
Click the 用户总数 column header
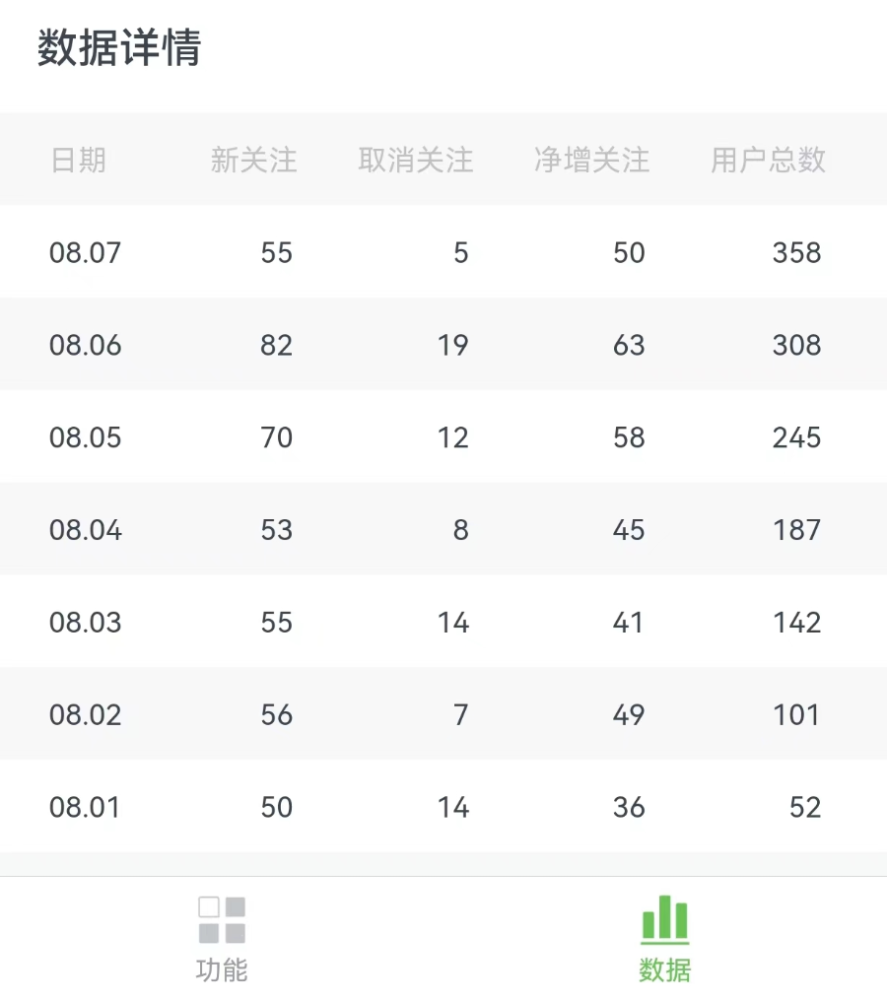(x=765, y=160)
